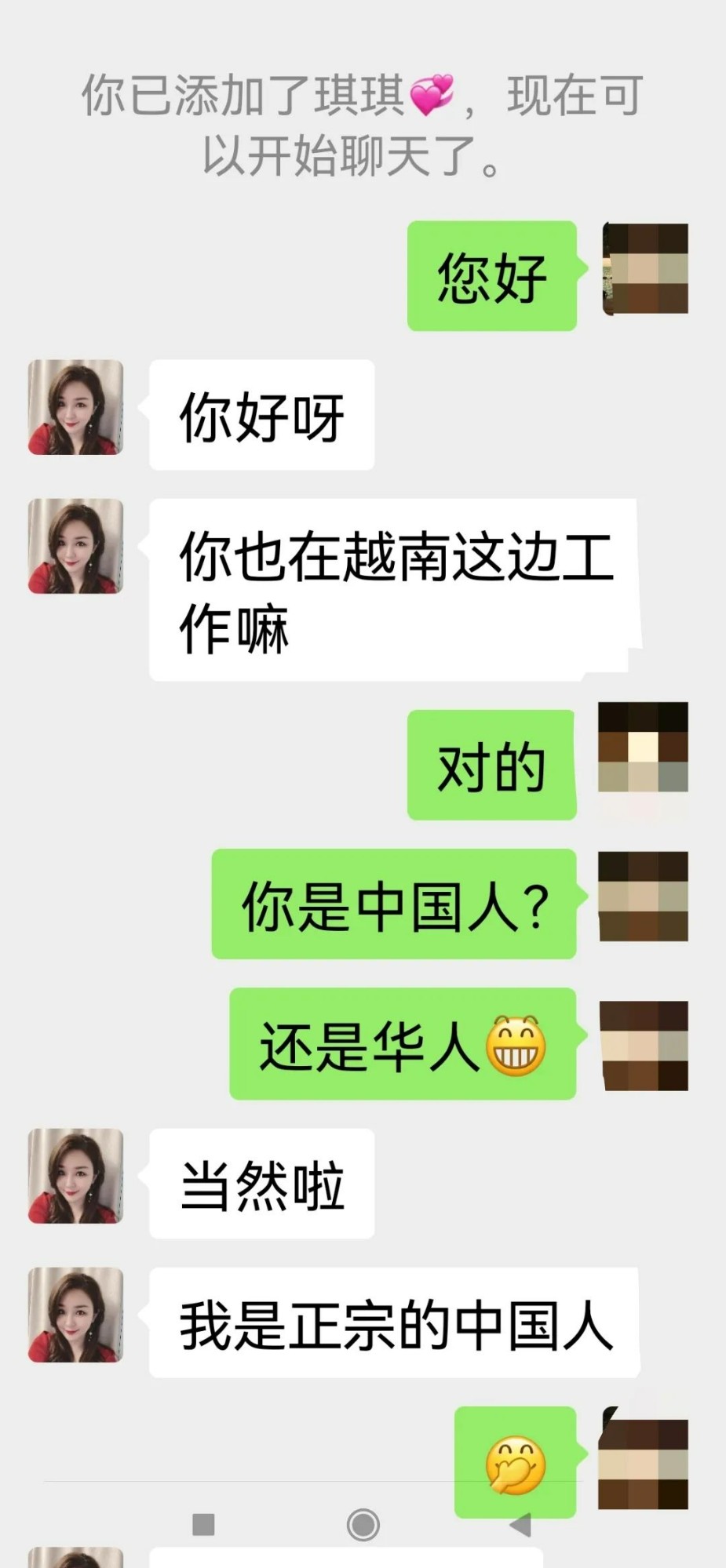726x1568 pixels.
Task: Tap my own avatar next to "您好"
Action: (644, 269)
